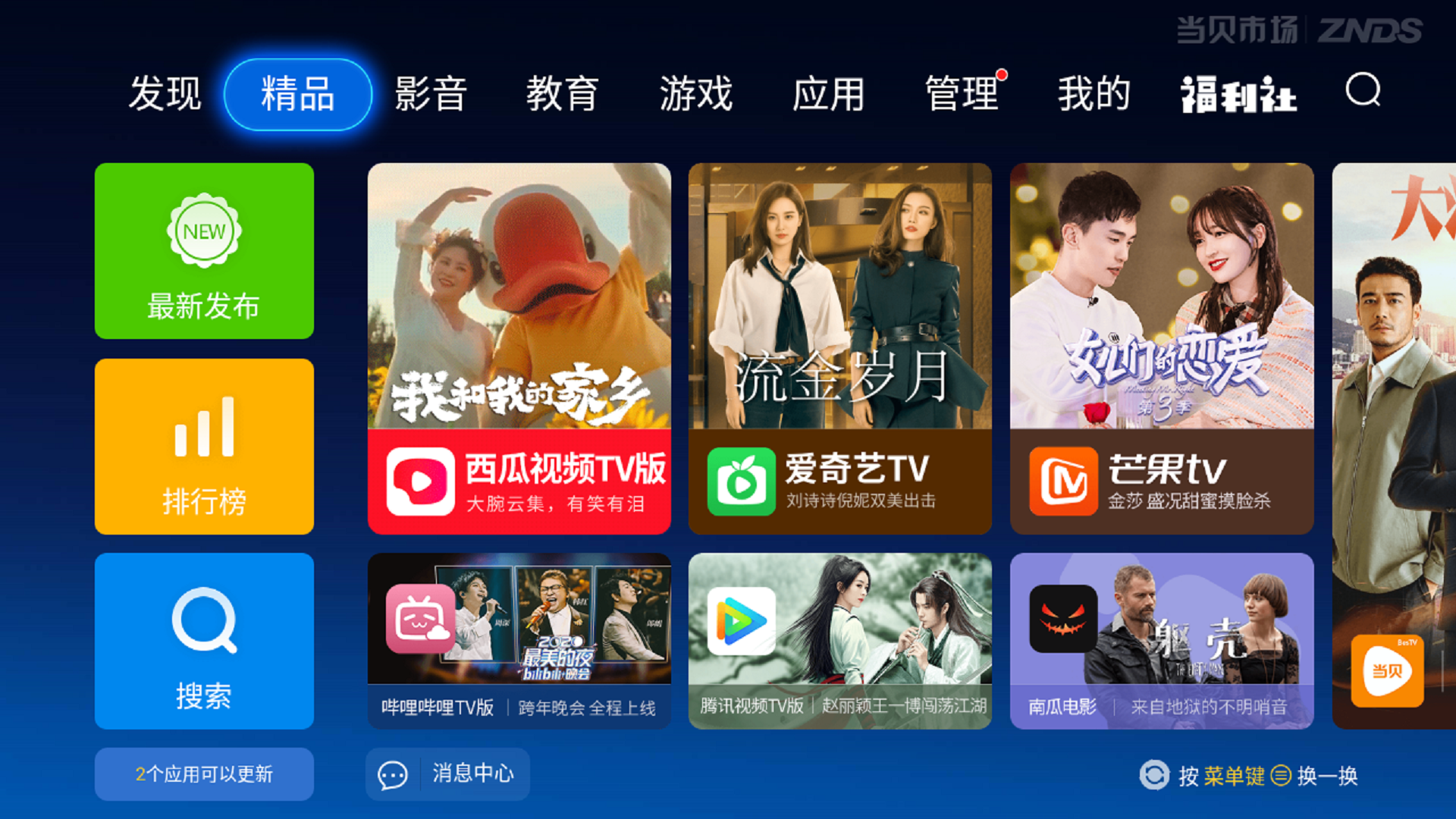Viewport: 1456px width, 819px height.
Task: Select the 应用 tab
Action: (828, 94)
